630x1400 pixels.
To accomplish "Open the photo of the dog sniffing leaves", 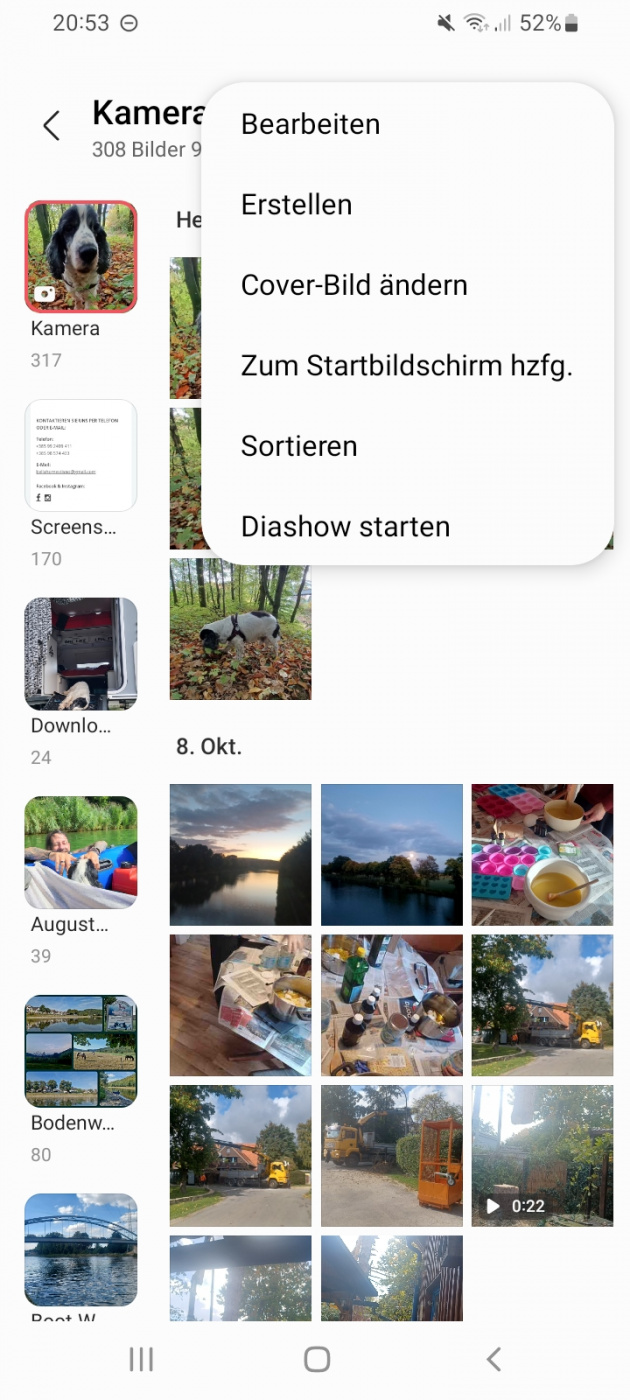I will [240, 630].
